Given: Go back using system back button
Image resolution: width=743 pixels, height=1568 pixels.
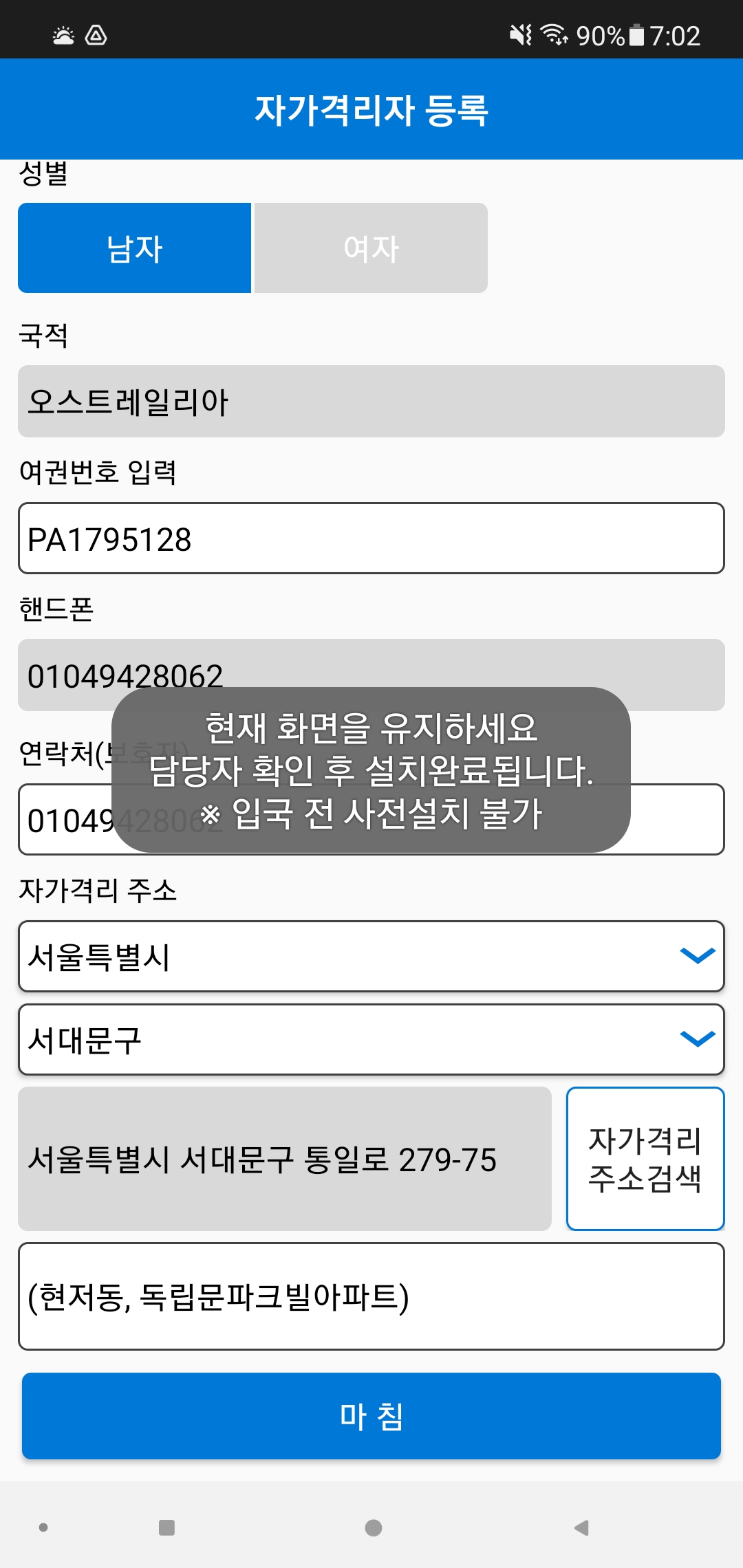Looking at the screenshot, I should (x=581, y=1527).
